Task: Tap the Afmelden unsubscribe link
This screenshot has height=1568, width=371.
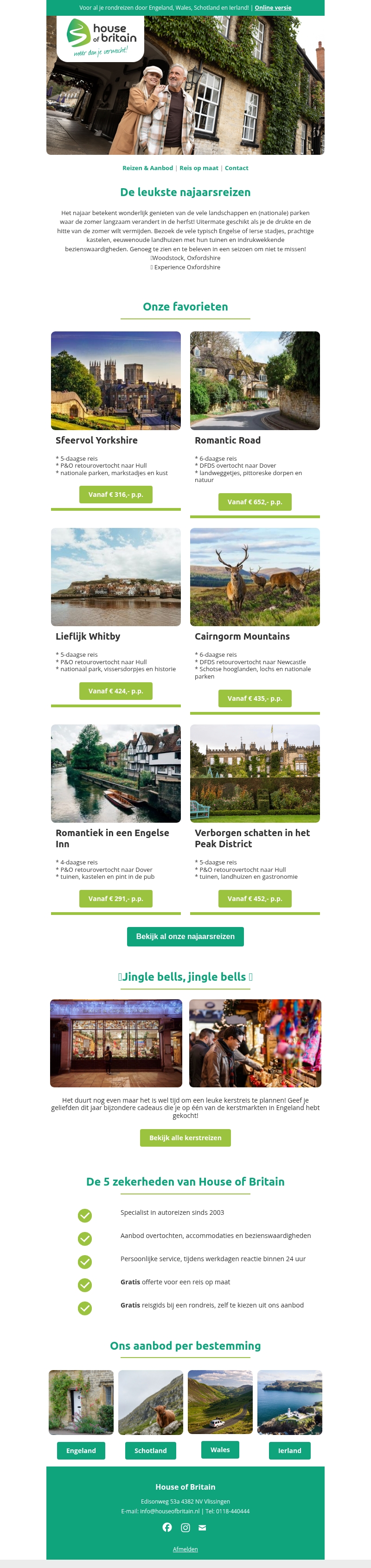Action: (x=185, y=1549)
